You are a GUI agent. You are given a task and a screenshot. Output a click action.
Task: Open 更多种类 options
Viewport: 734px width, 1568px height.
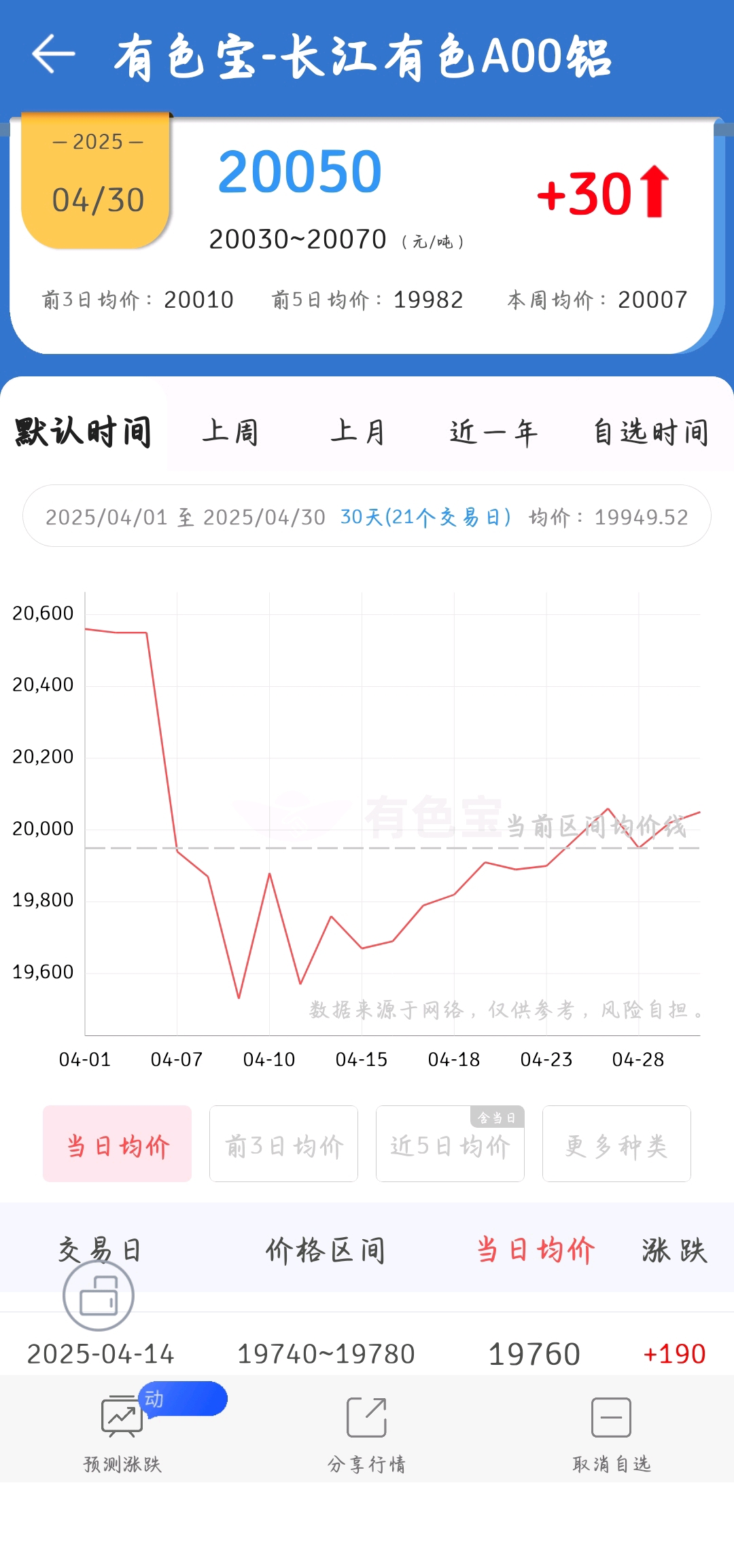(616, 1143)
